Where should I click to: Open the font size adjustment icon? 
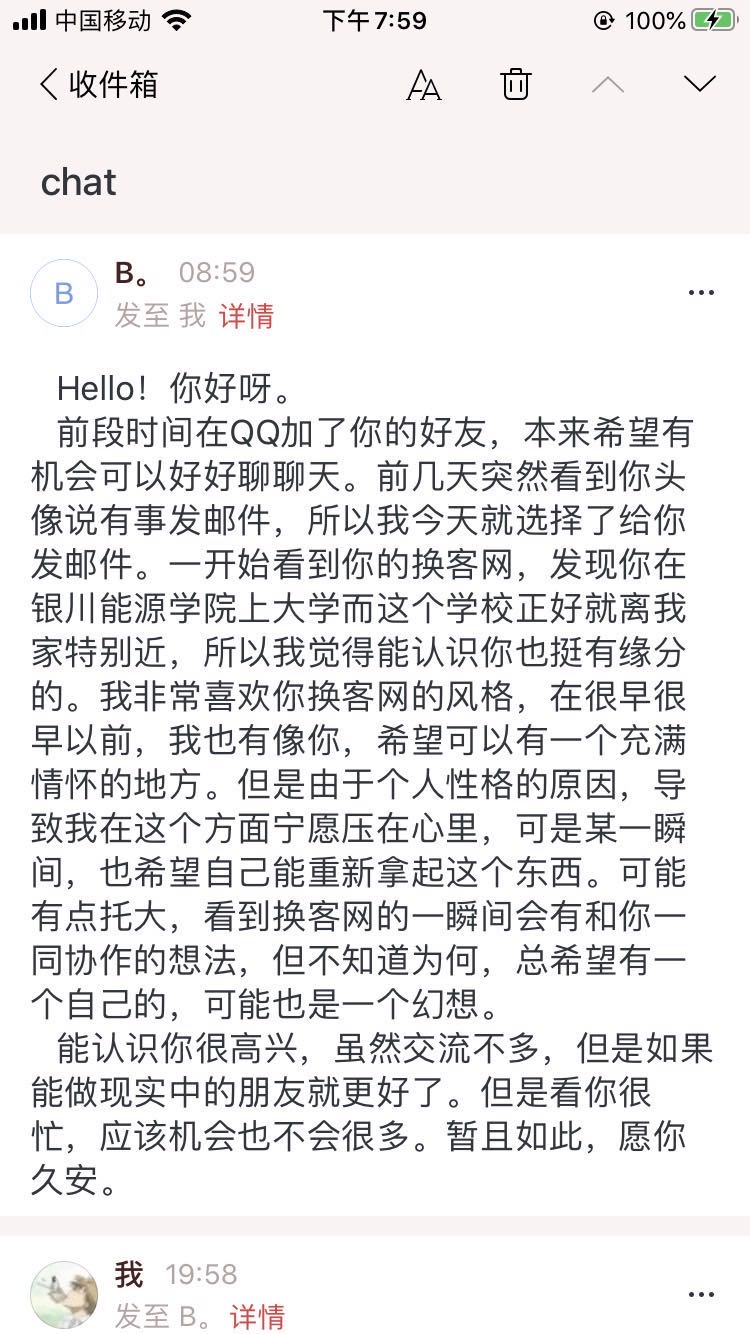[424, 86]
